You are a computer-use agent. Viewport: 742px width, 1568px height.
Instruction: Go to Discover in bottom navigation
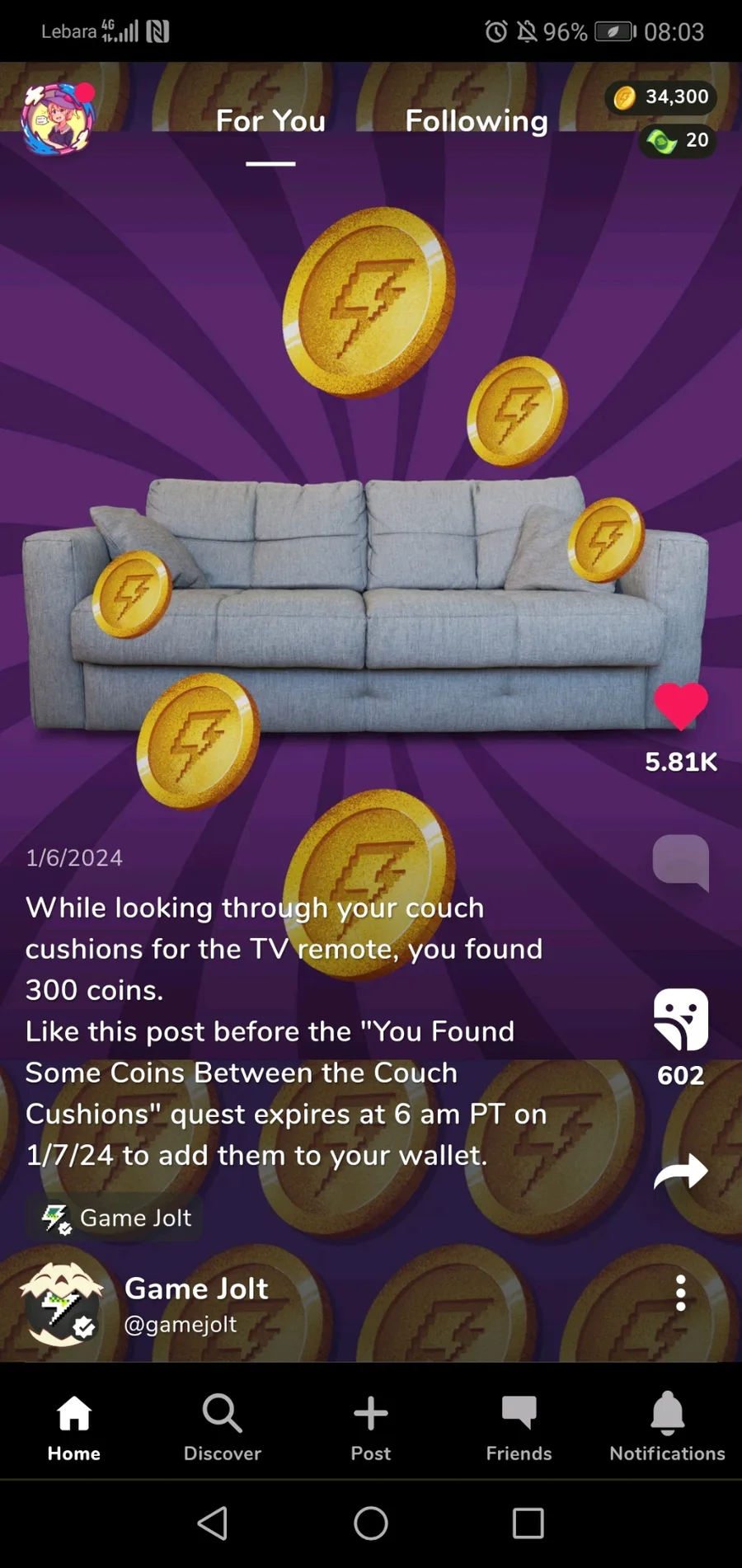click(x=223, y=1427)
